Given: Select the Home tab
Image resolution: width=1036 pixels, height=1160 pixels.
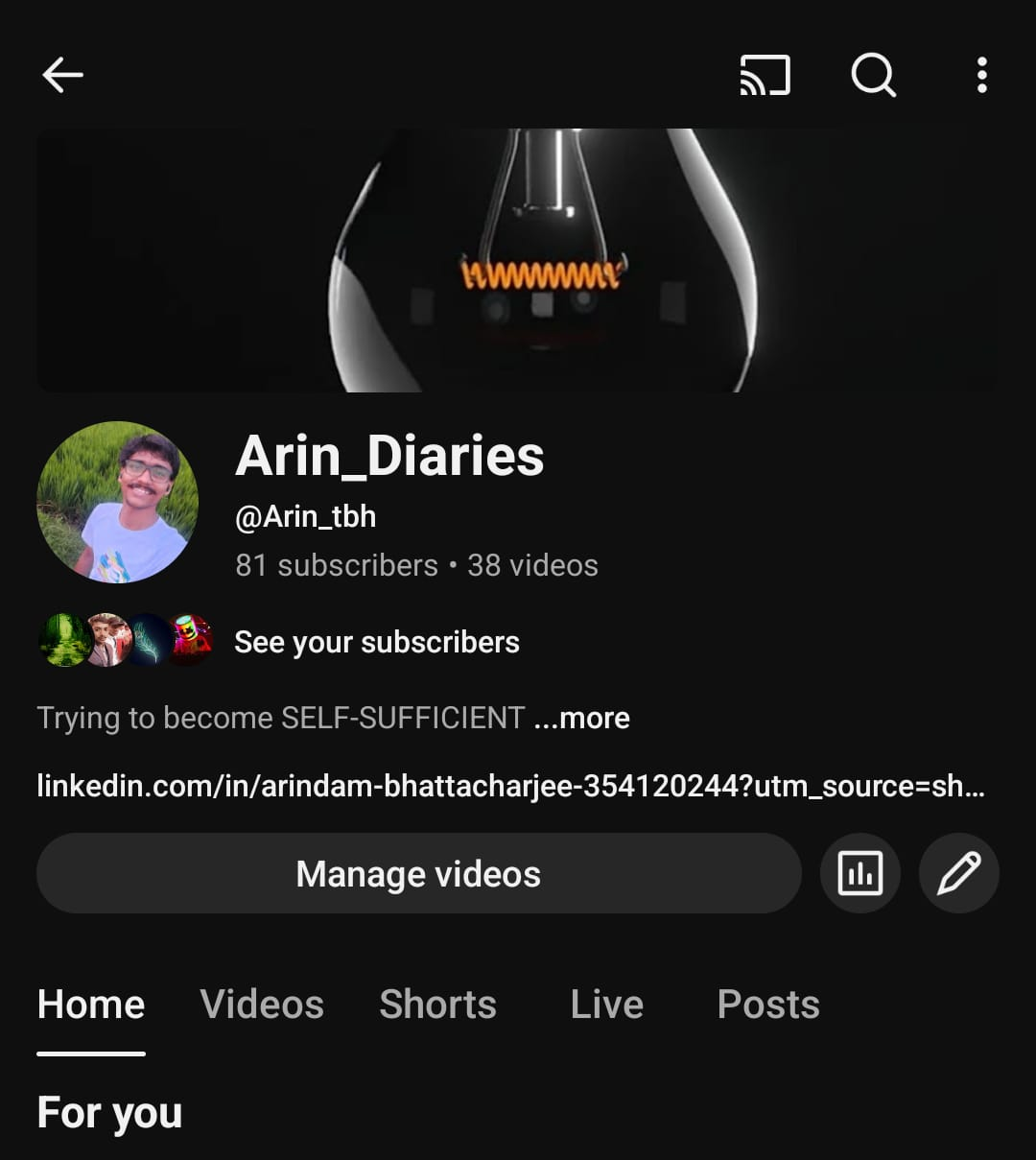Looking at the screenshot, I should pos(91,1005).
